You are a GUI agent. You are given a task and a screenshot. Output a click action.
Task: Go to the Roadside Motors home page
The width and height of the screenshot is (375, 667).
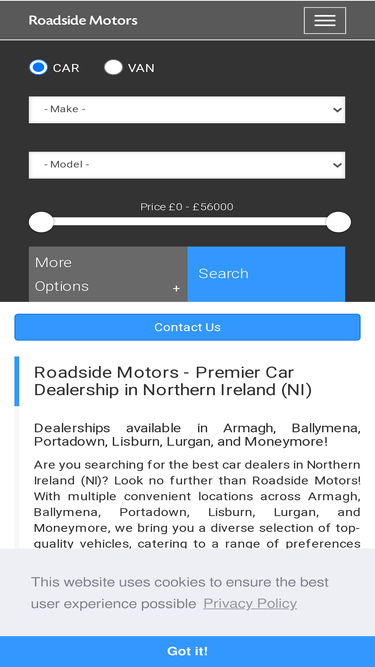pyautogui.click(x=83, y=20)
